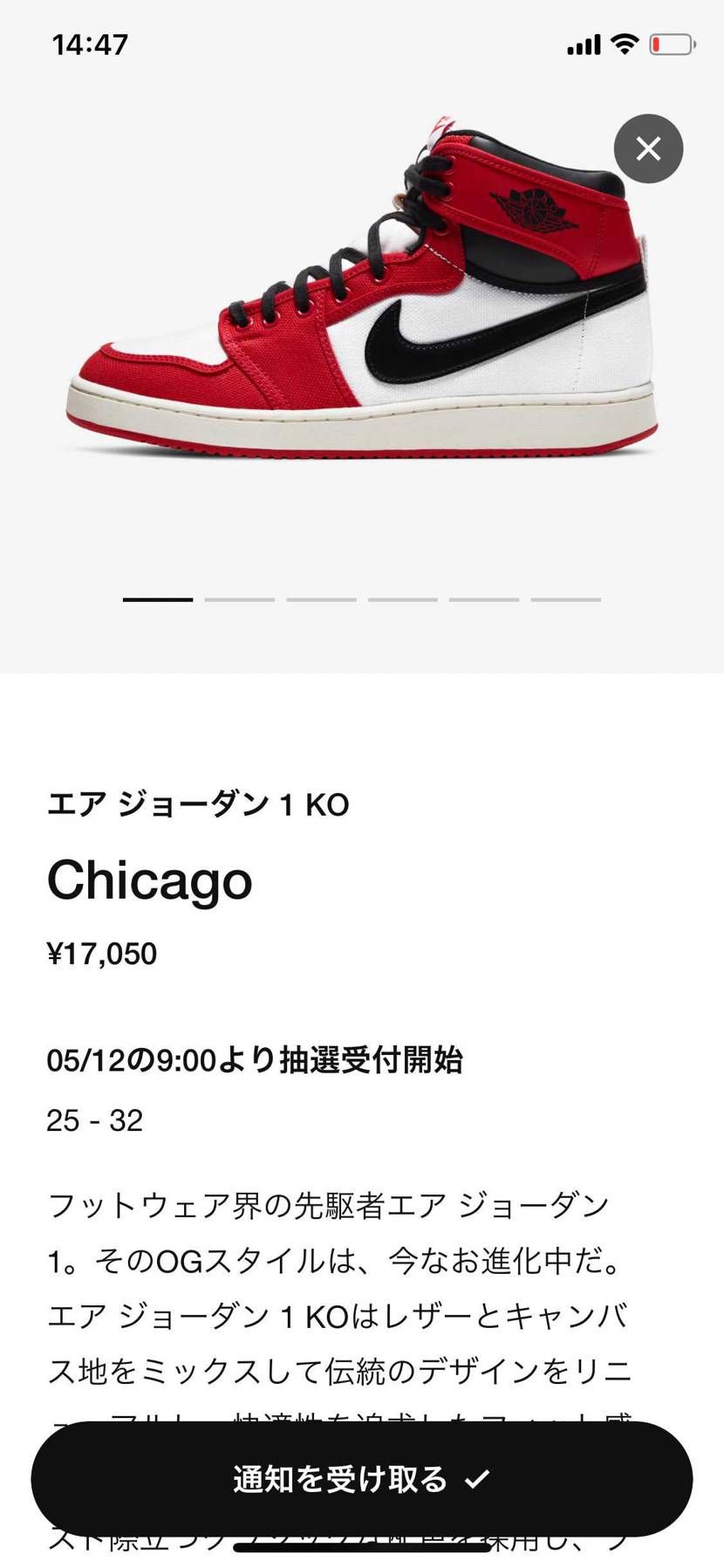Select the second carousel indicator bar
Viewport: 724px width, 1568px height.
point(239,599)
